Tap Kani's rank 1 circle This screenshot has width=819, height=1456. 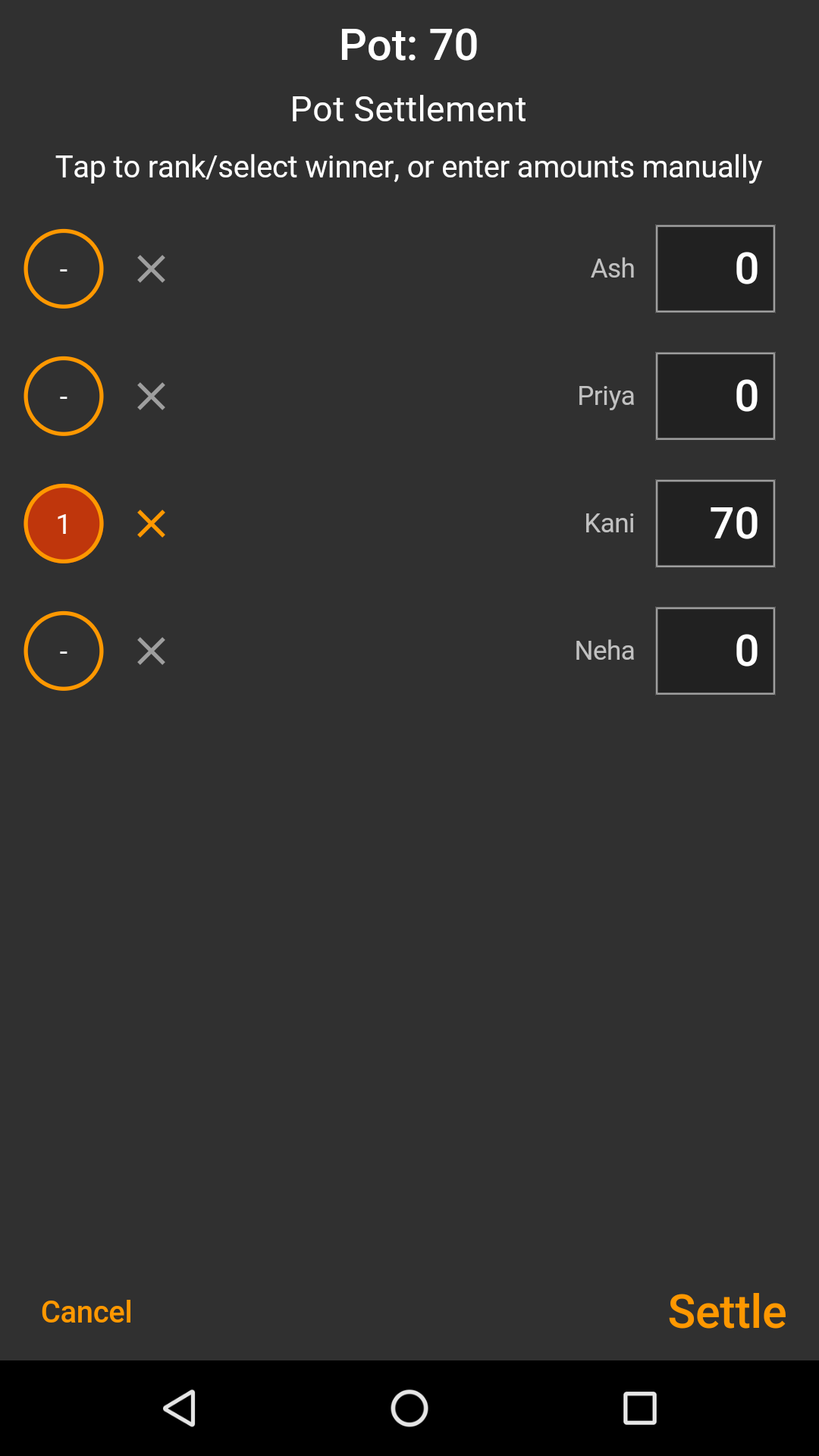[x=64, y=523]
